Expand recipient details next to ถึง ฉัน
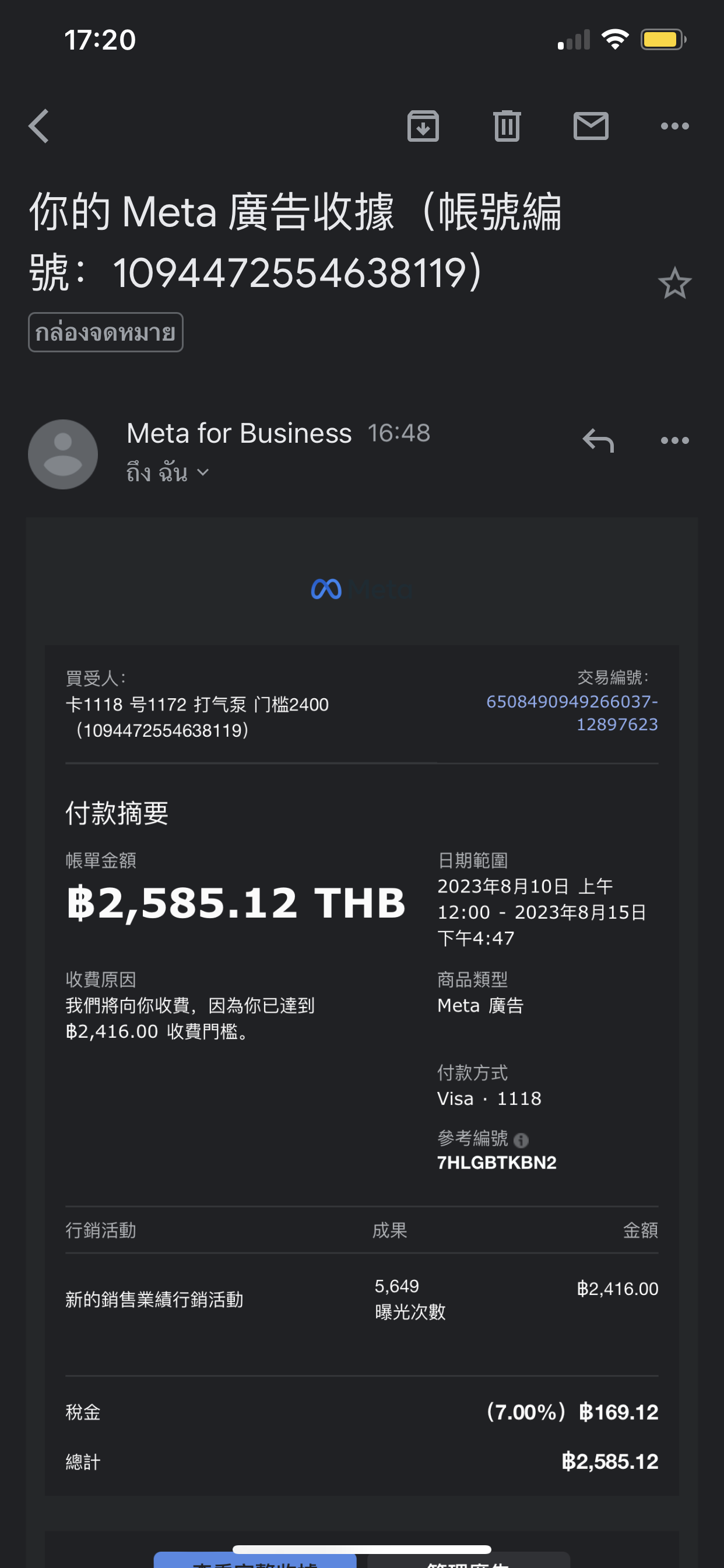The width and height of the screenshot is (724, 1568). point(203,473)
